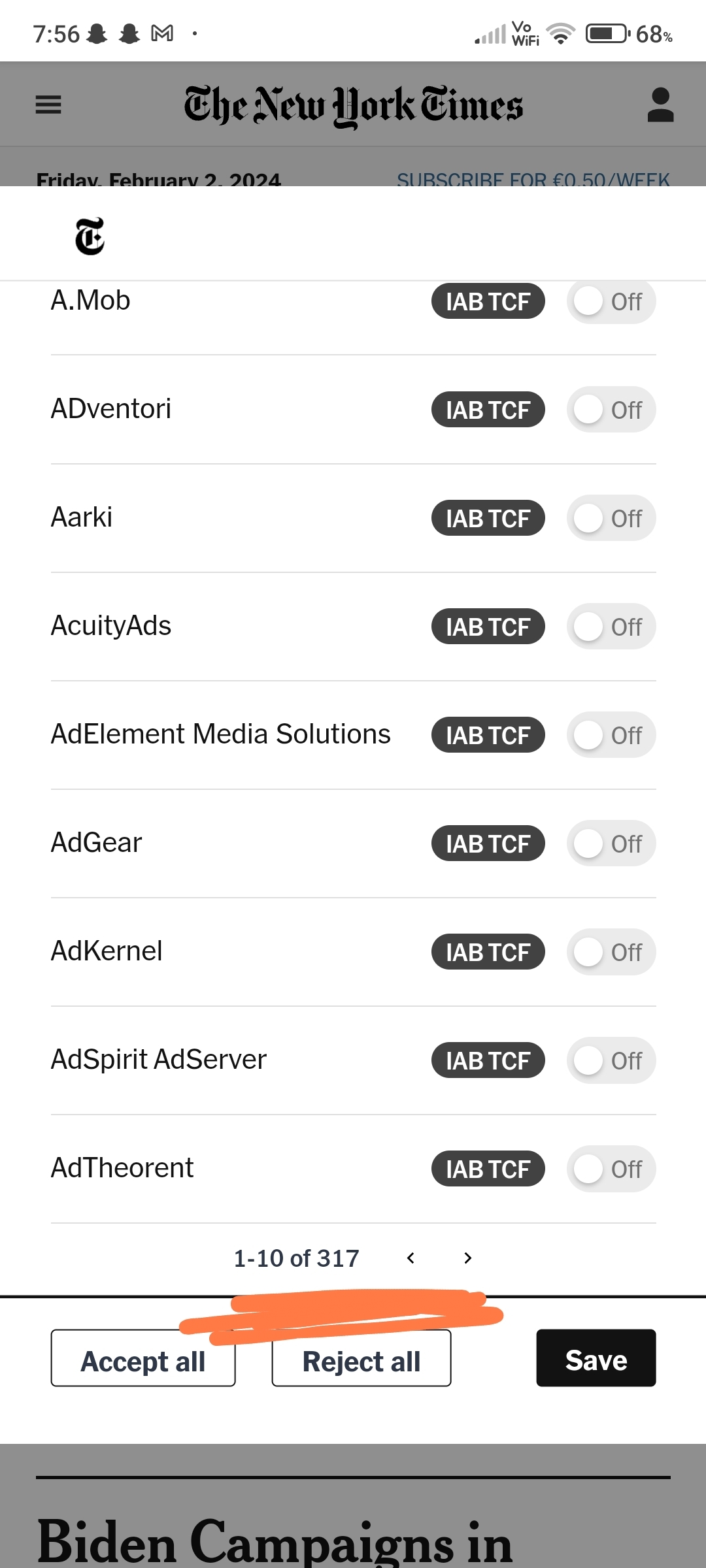Switch on the AcuityAds toggle
This screenshot has width=706, height=1568.
tap(611, 627)
